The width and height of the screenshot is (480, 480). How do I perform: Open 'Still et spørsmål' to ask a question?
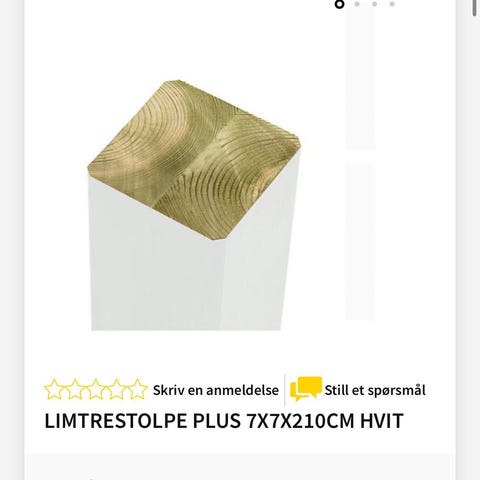(375, 390)
